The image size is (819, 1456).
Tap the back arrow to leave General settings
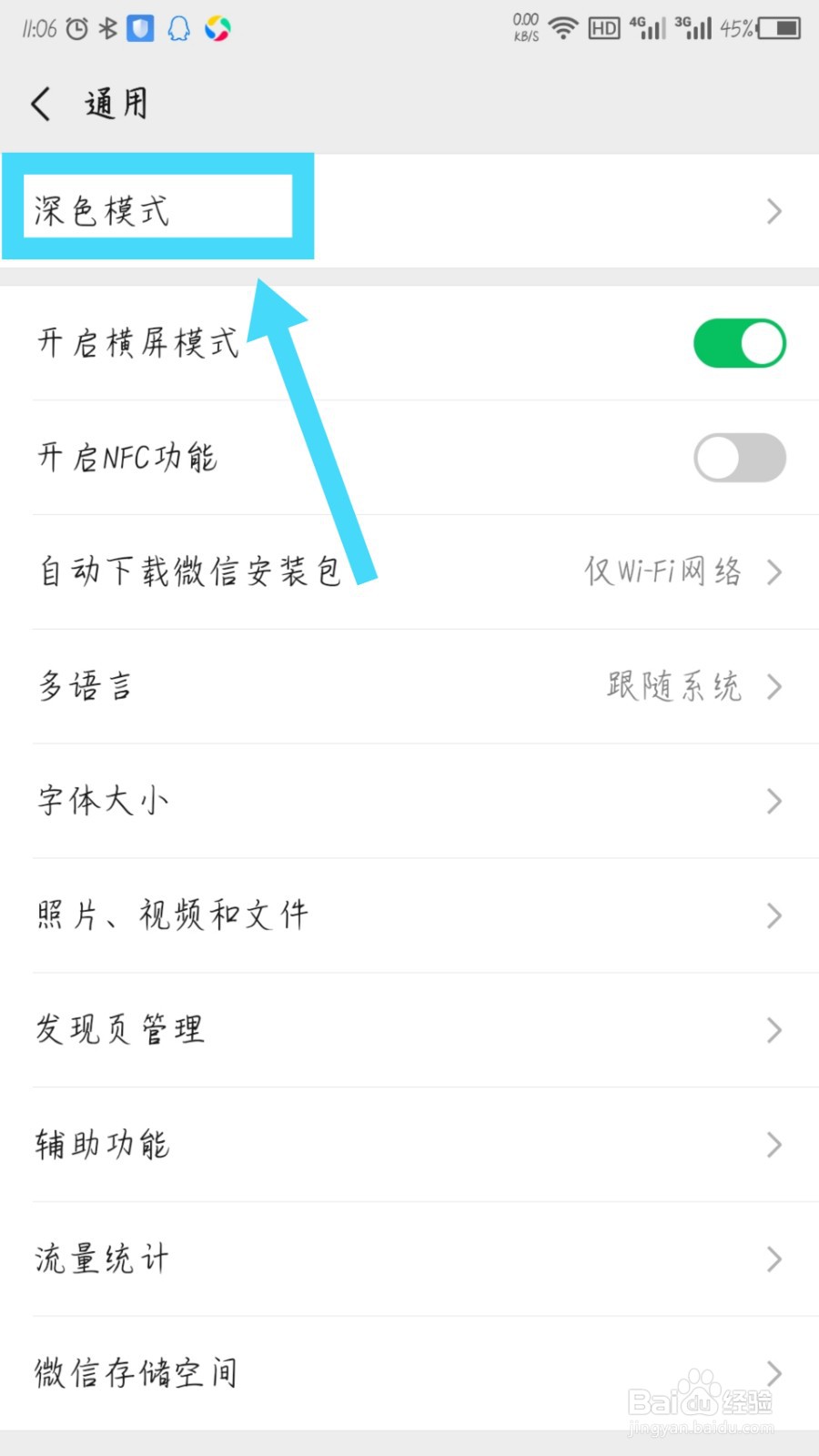tap(40, 104)
